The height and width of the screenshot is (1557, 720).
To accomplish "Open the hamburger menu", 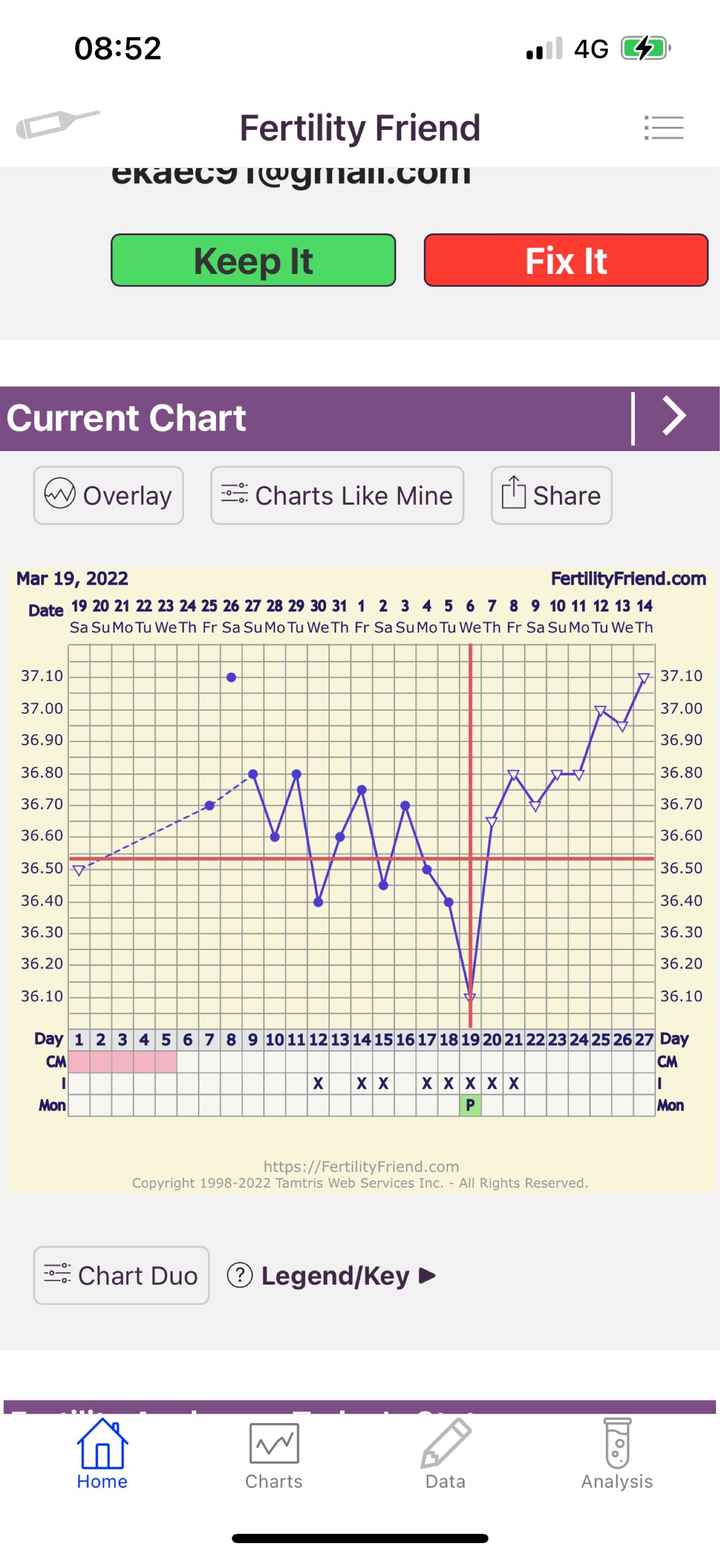I will [x=664, y=128].
